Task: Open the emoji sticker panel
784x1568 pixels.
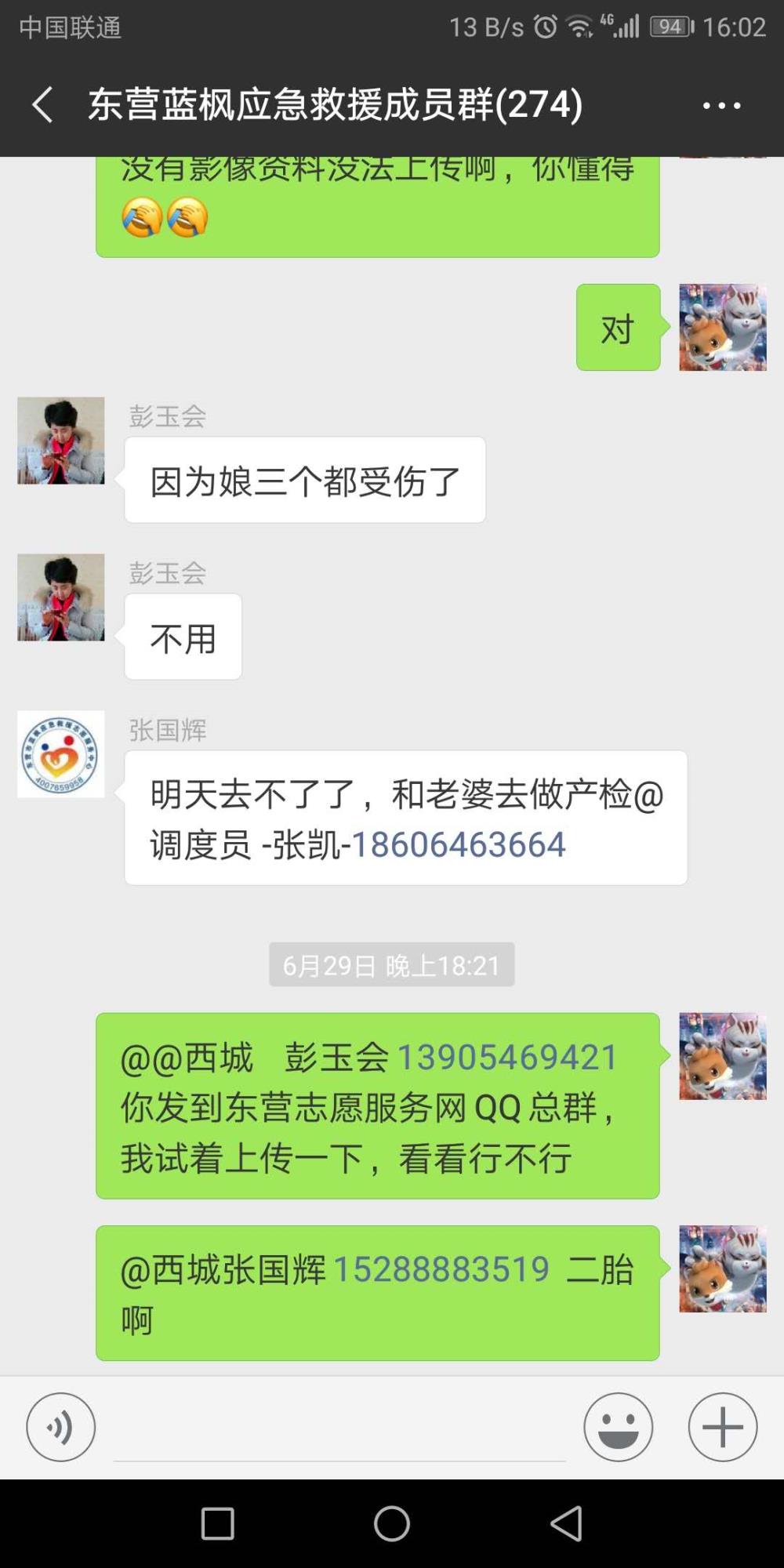Action: [618, 1427]
